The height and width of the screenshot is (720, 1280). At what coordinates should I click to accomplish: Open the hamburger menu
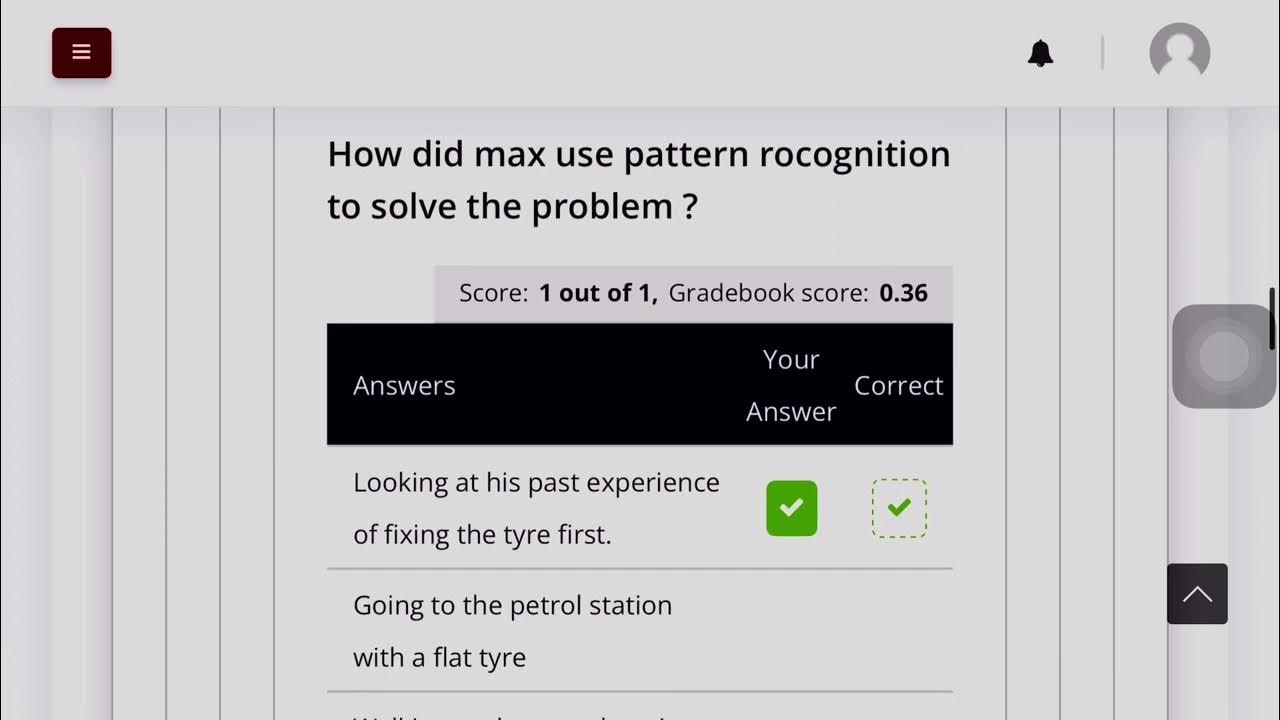pos(82,53)
